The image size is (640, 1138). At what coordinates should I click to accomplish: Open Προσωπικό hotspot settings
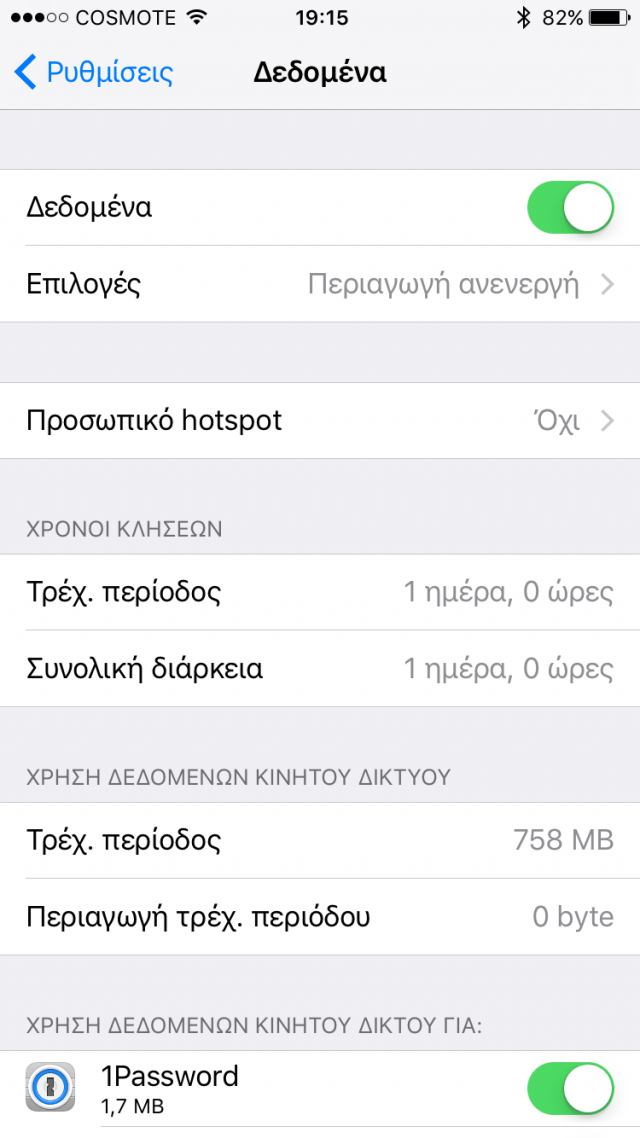click(320, 420)
